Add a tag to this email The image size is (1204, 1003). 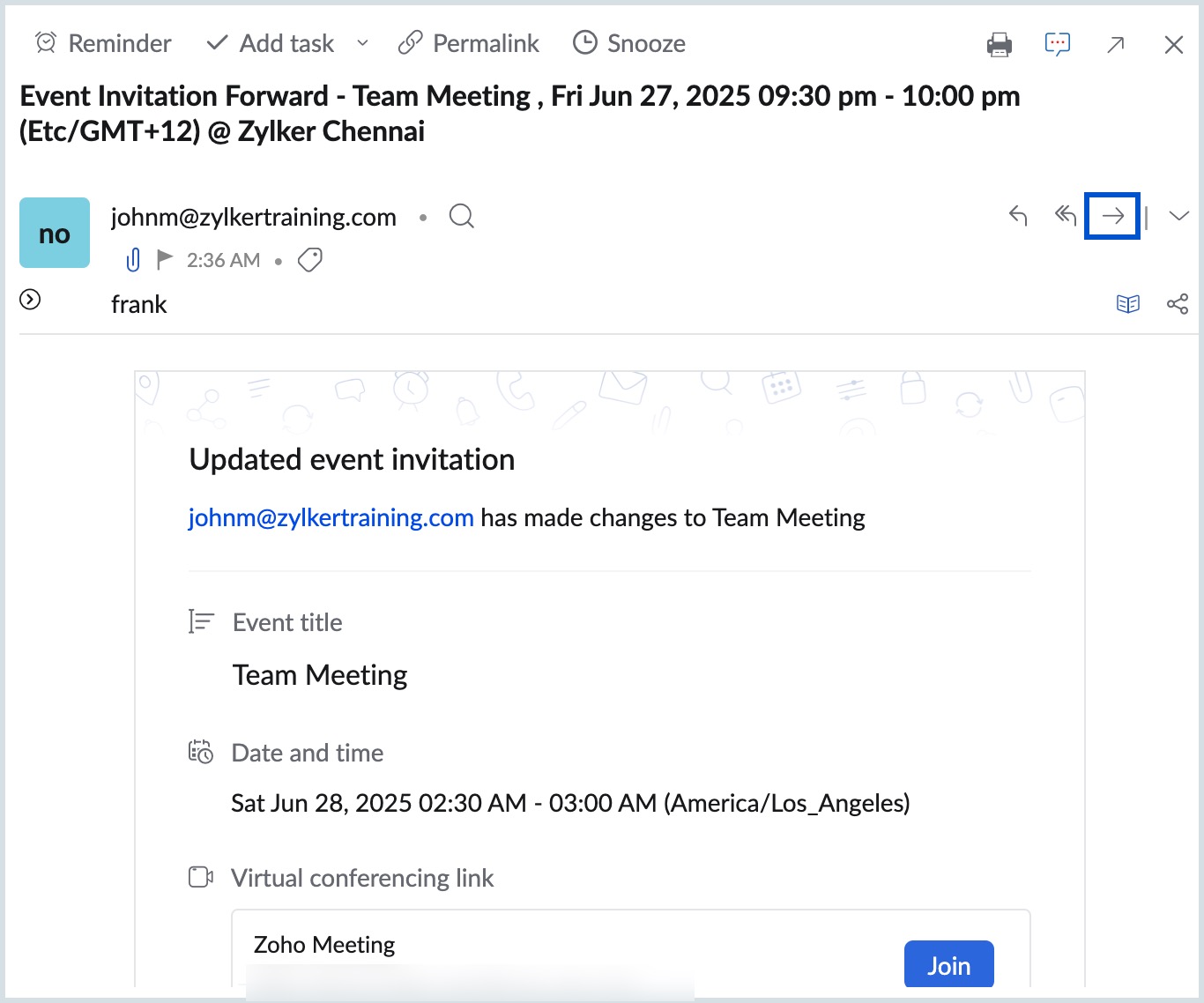(x=310, y=260)
